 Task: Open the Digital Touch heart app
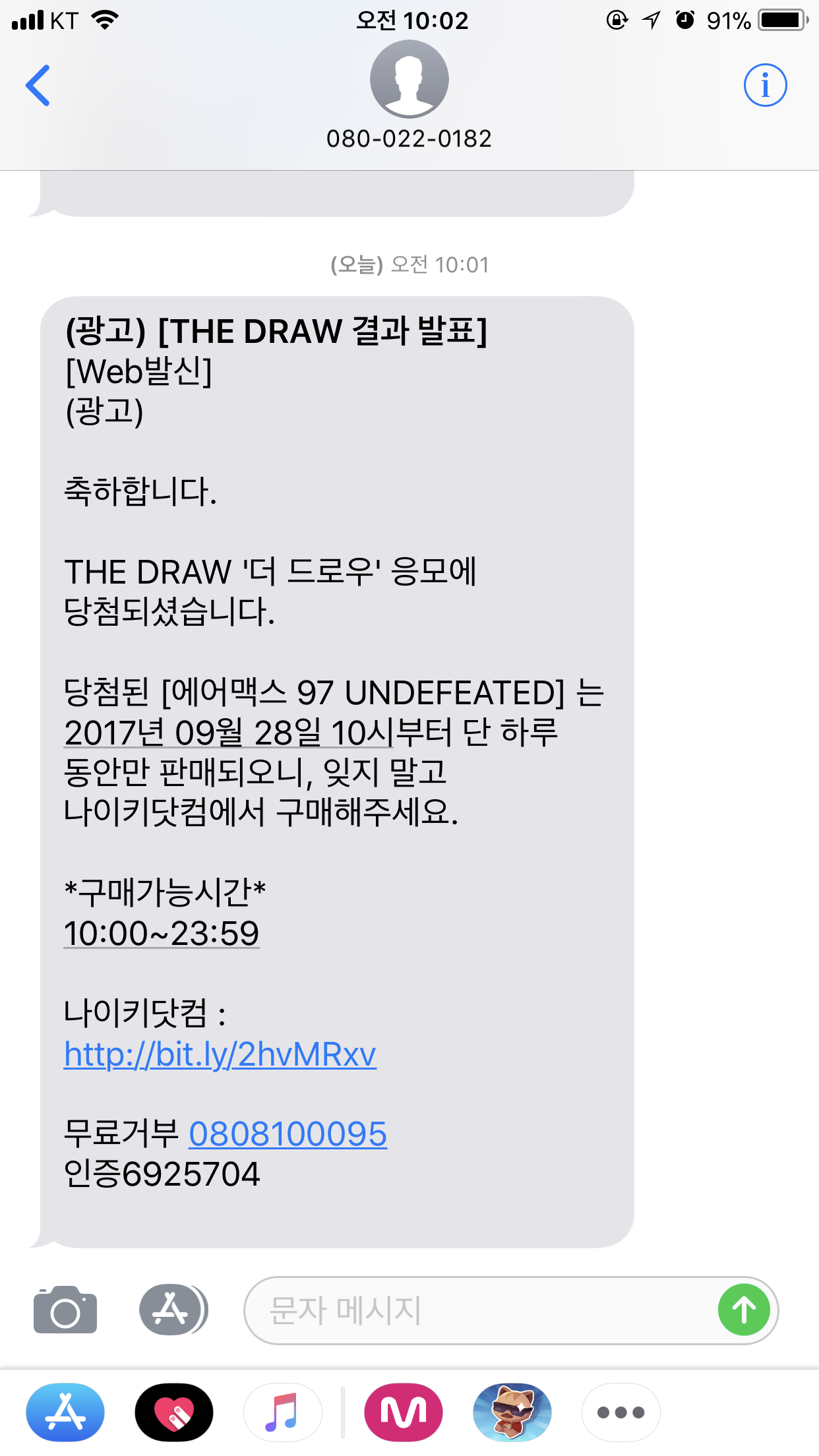click(x=174, y=1412)
